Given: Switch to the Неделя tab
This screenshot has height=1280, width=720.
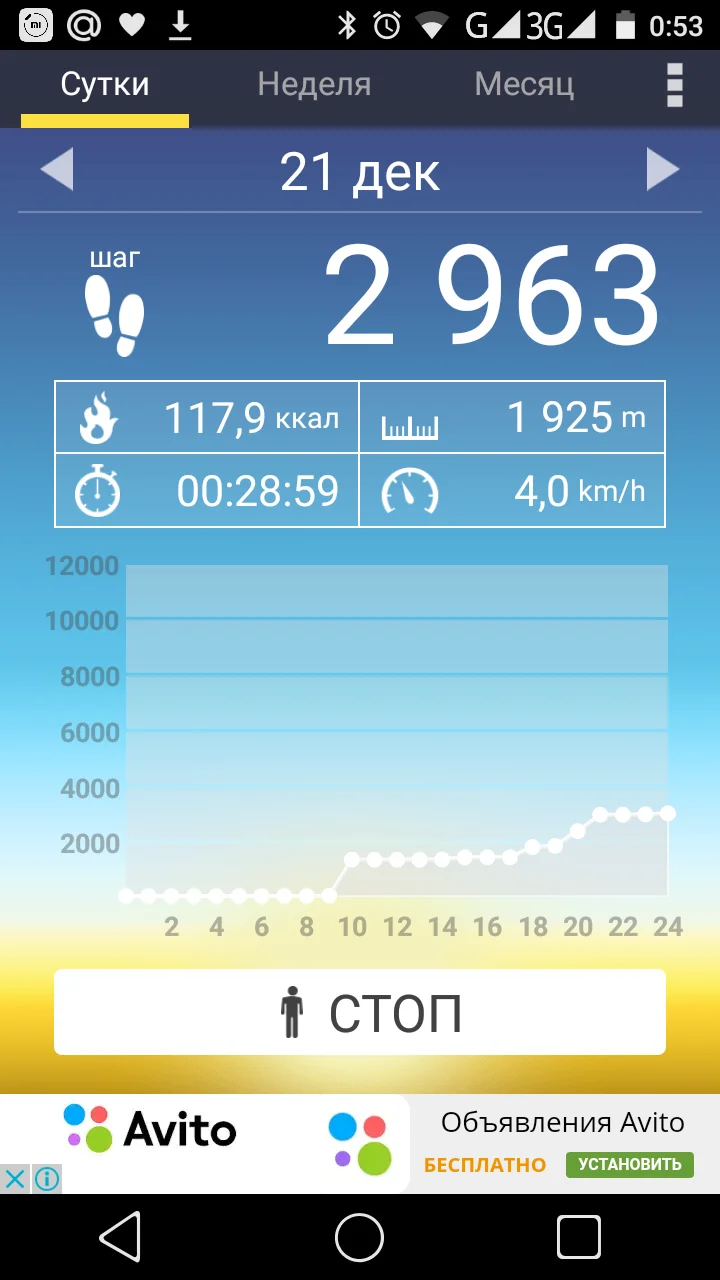Looking at the screenshot, I should click(x=314, y=84).
